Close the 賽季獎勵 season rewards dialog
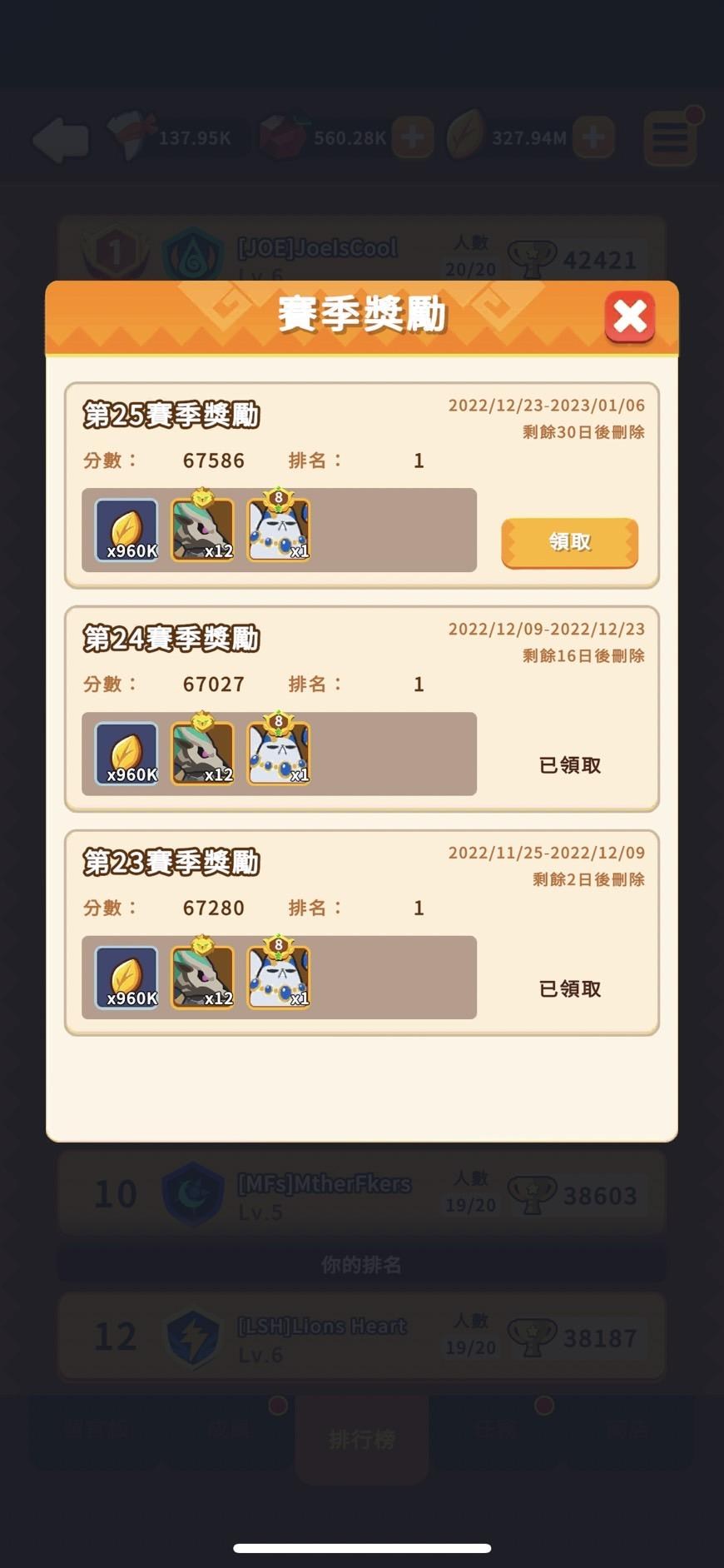Image resolution: width=724 pixels, height=1568 pixels. (x=630, y=316)
